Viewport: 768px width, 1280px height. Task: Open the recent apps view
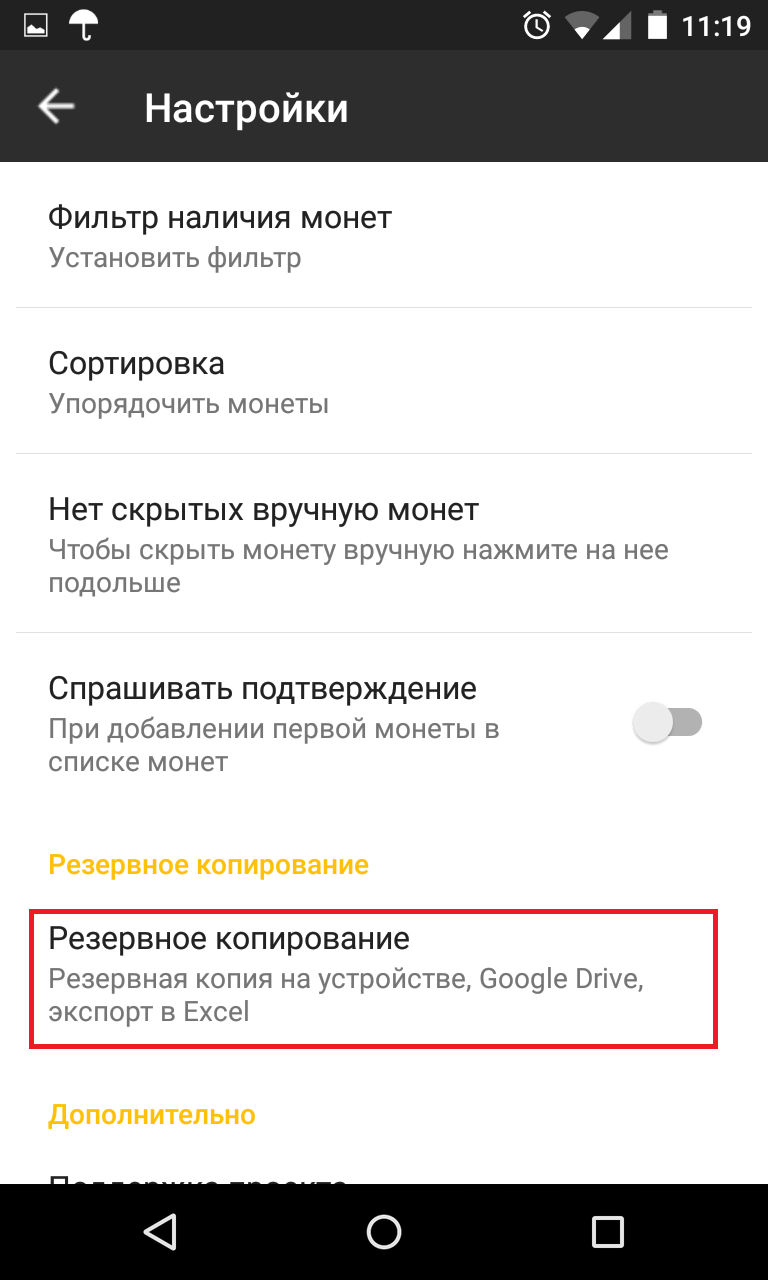pos(607,1232)
